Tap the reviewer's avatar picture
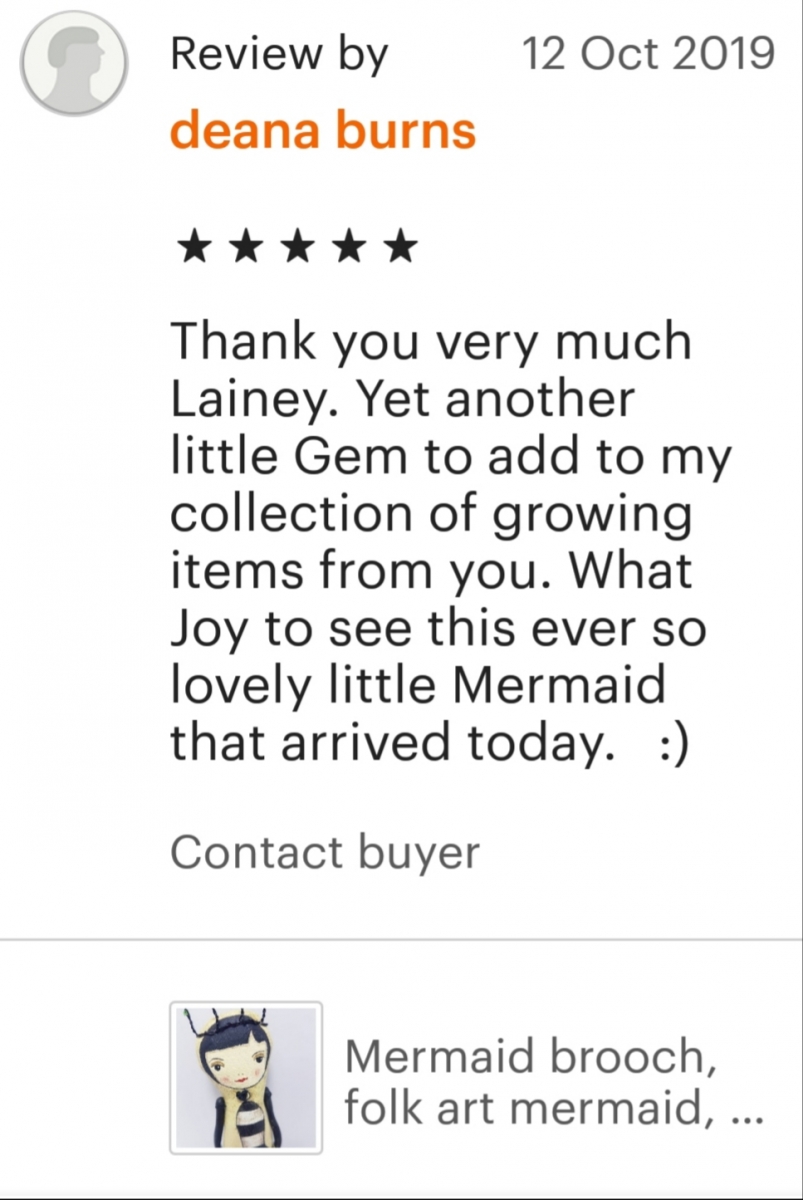Viewport: 803px width, 1200px height. 74,64
